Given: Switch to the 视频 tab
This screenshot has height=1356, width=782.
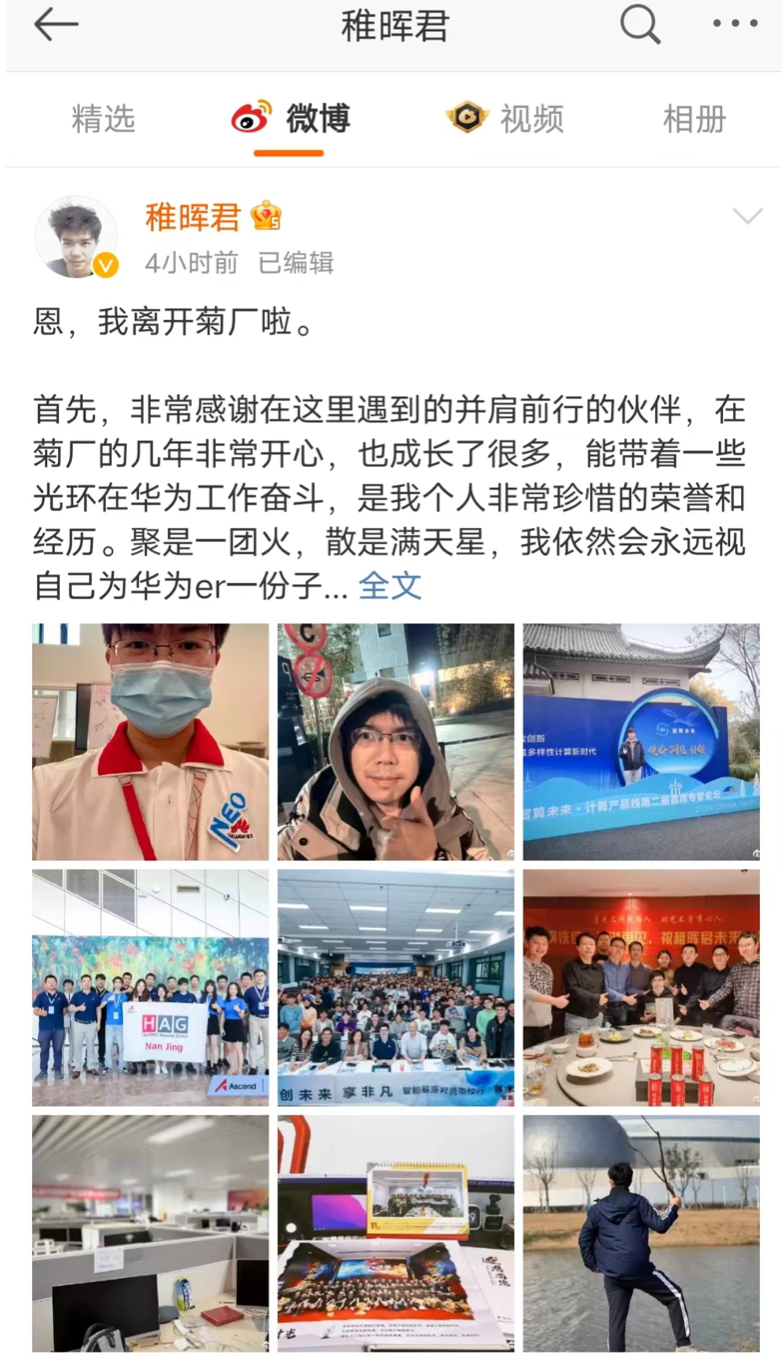Looking at the screenshot, I should point(505,119).
